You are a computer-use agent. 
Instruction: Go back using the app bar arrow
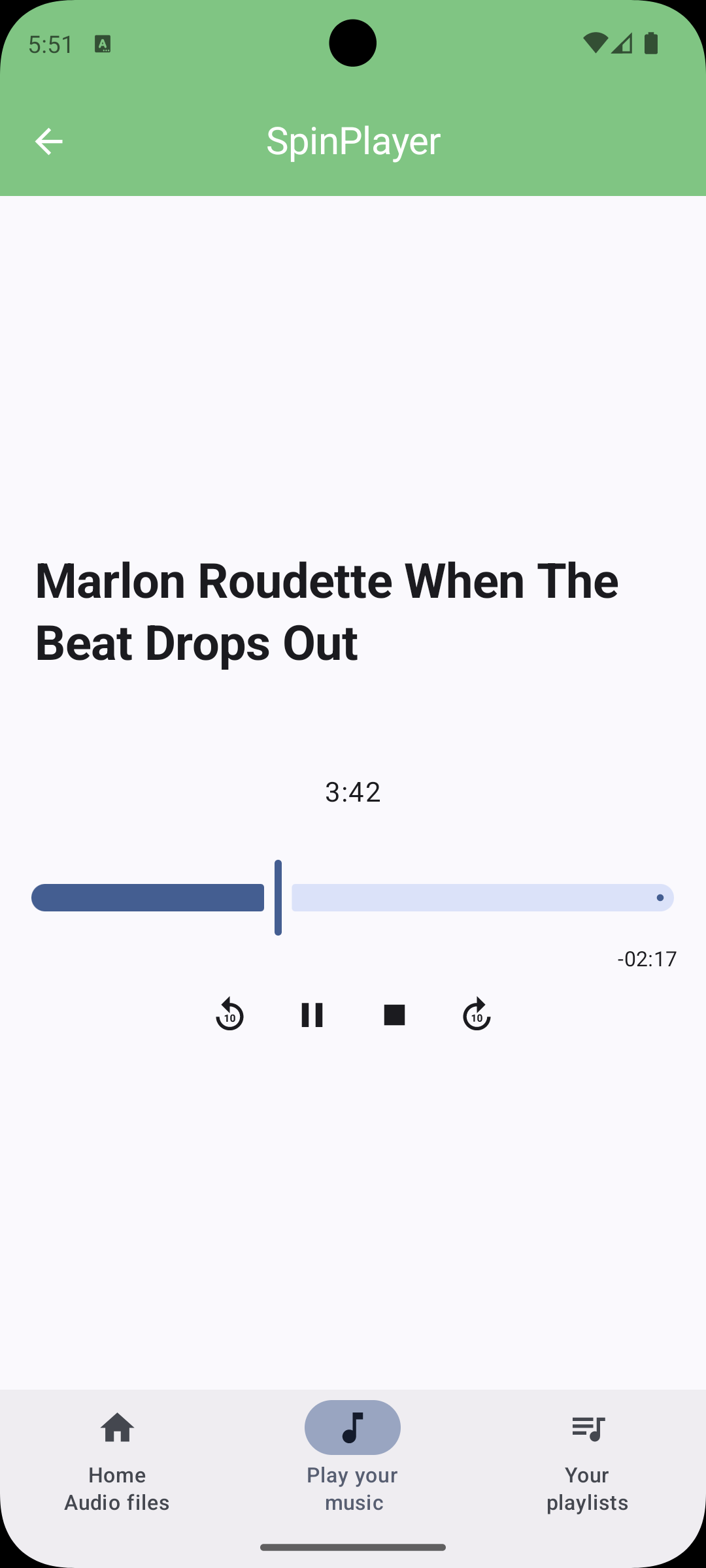tap(48, 141)
